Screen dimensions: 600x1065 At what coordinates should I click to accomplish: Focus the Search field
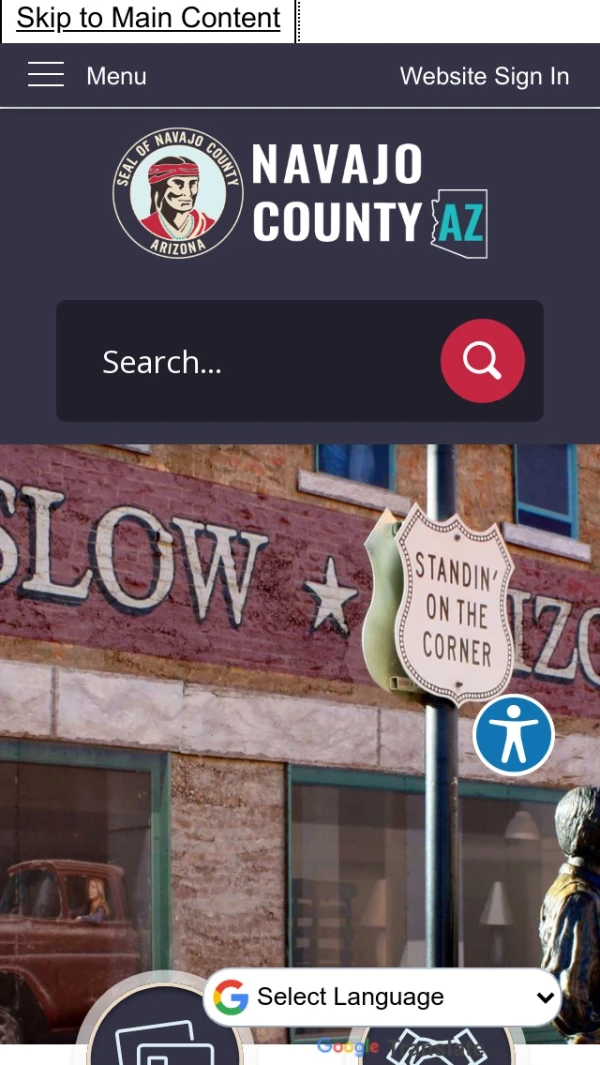[260, 362]
